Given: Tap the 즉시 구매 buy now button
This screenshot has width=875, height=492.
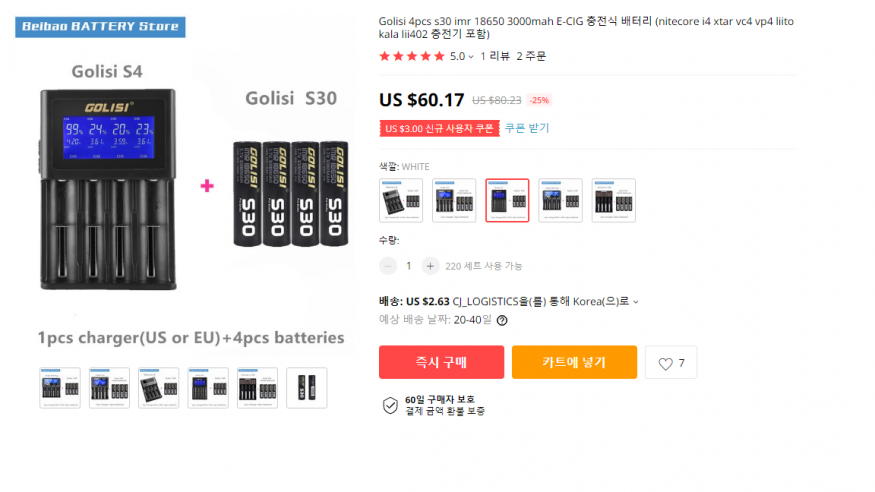Looking at the screenshot, I should tap(440, 362).
